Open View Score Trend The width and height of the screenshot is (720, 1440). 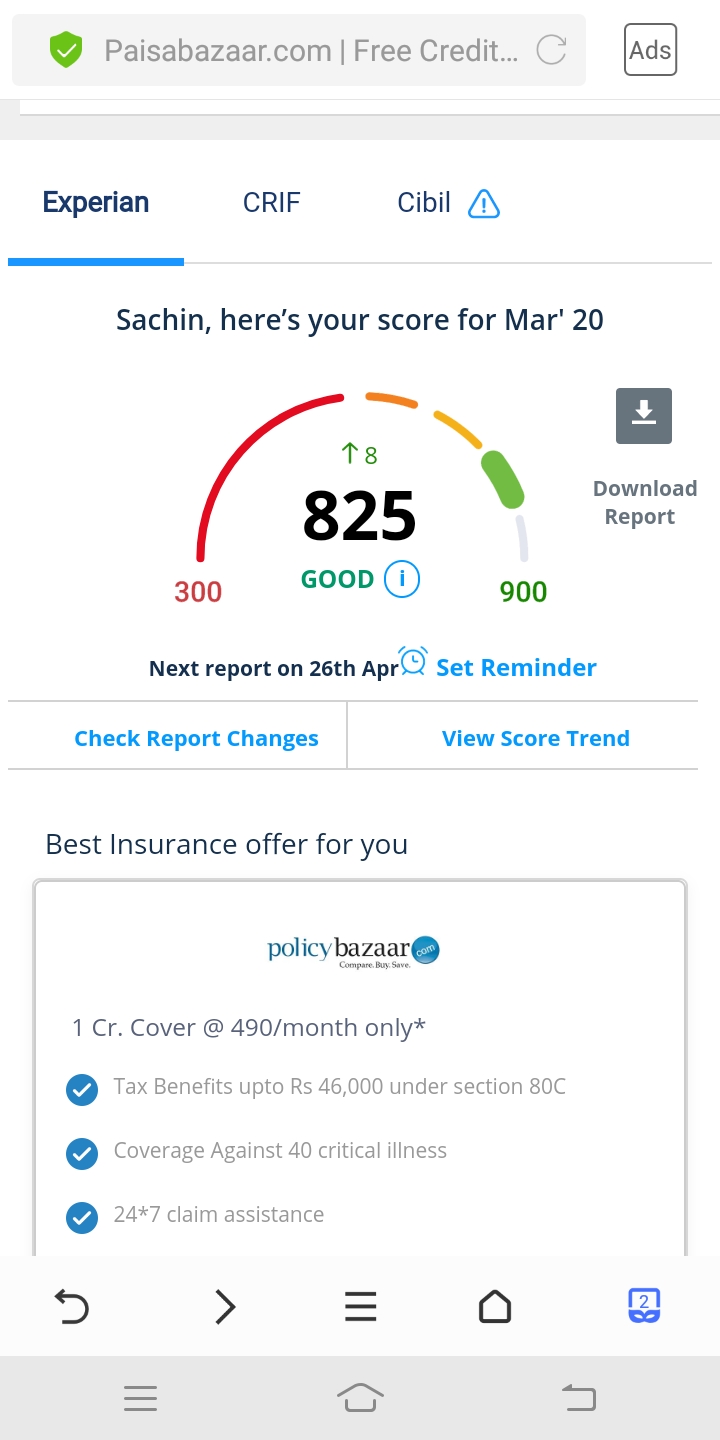[536, 739]
